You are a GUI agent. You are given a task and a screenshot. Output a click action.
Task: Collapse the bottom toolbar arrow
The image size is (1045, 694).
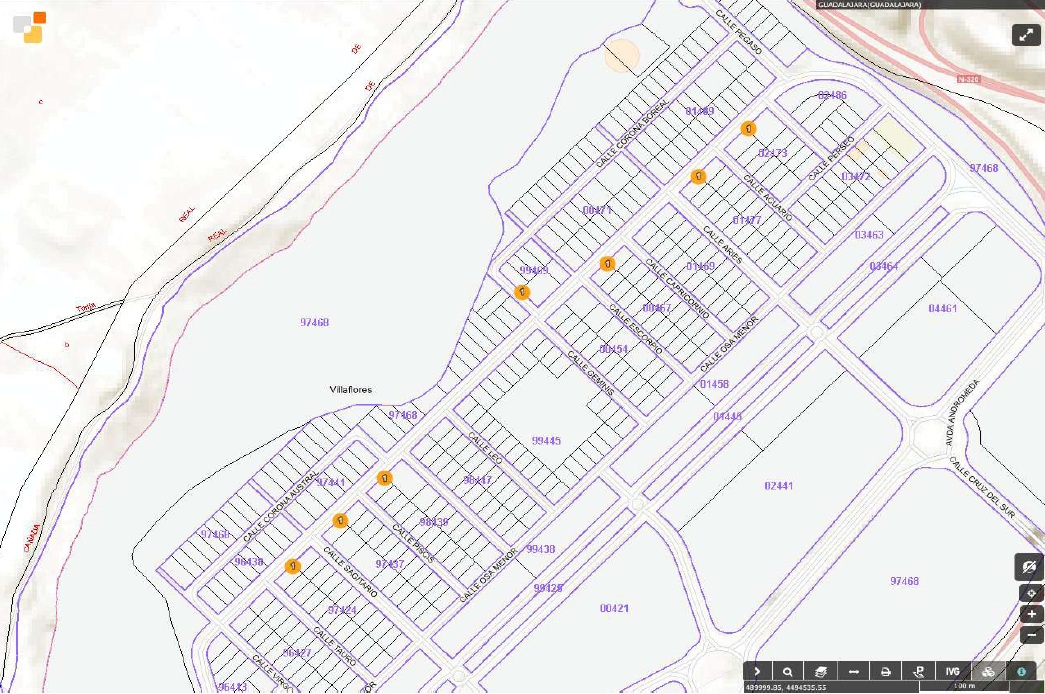(x=758, y=671)
